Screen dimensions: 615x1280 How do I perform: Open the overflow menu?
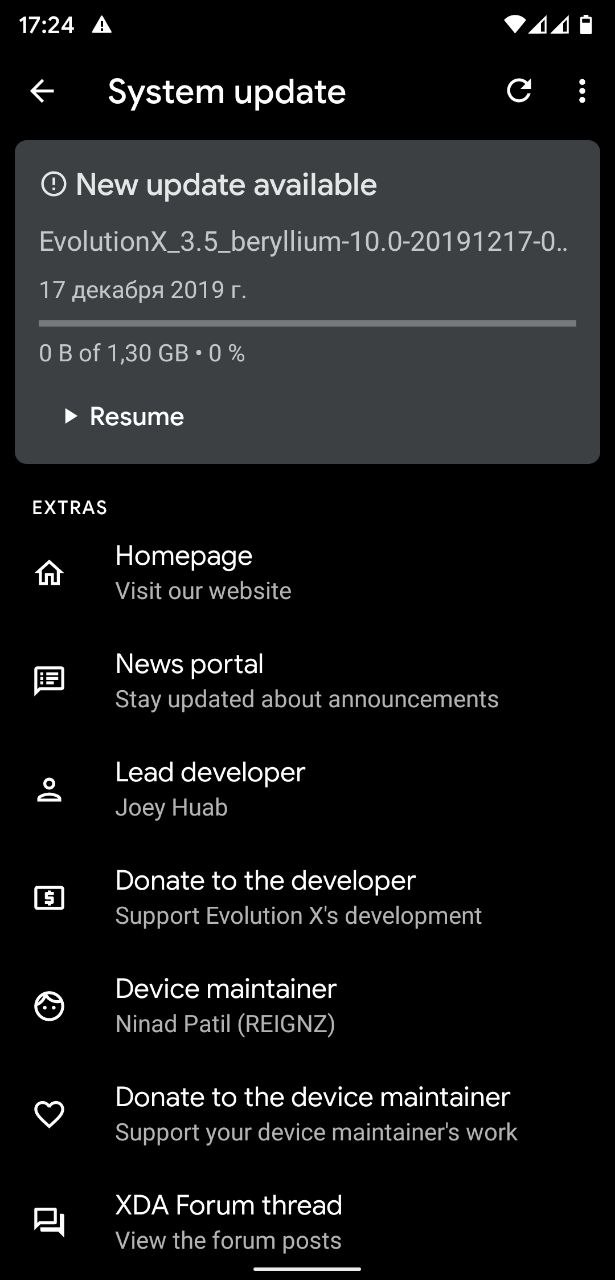(x=582, y=91)
